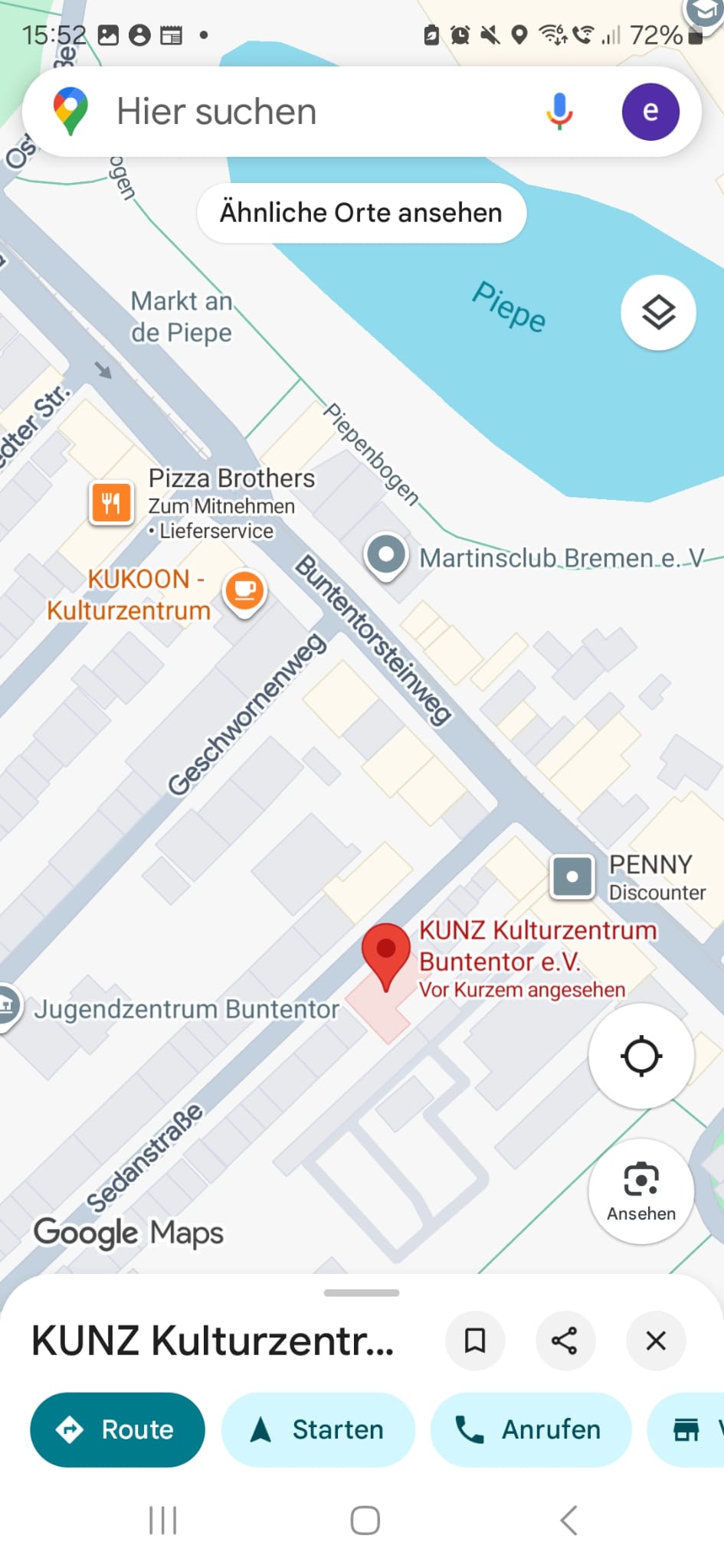Select the Pizza Brothers map marker

pos(111,503)
